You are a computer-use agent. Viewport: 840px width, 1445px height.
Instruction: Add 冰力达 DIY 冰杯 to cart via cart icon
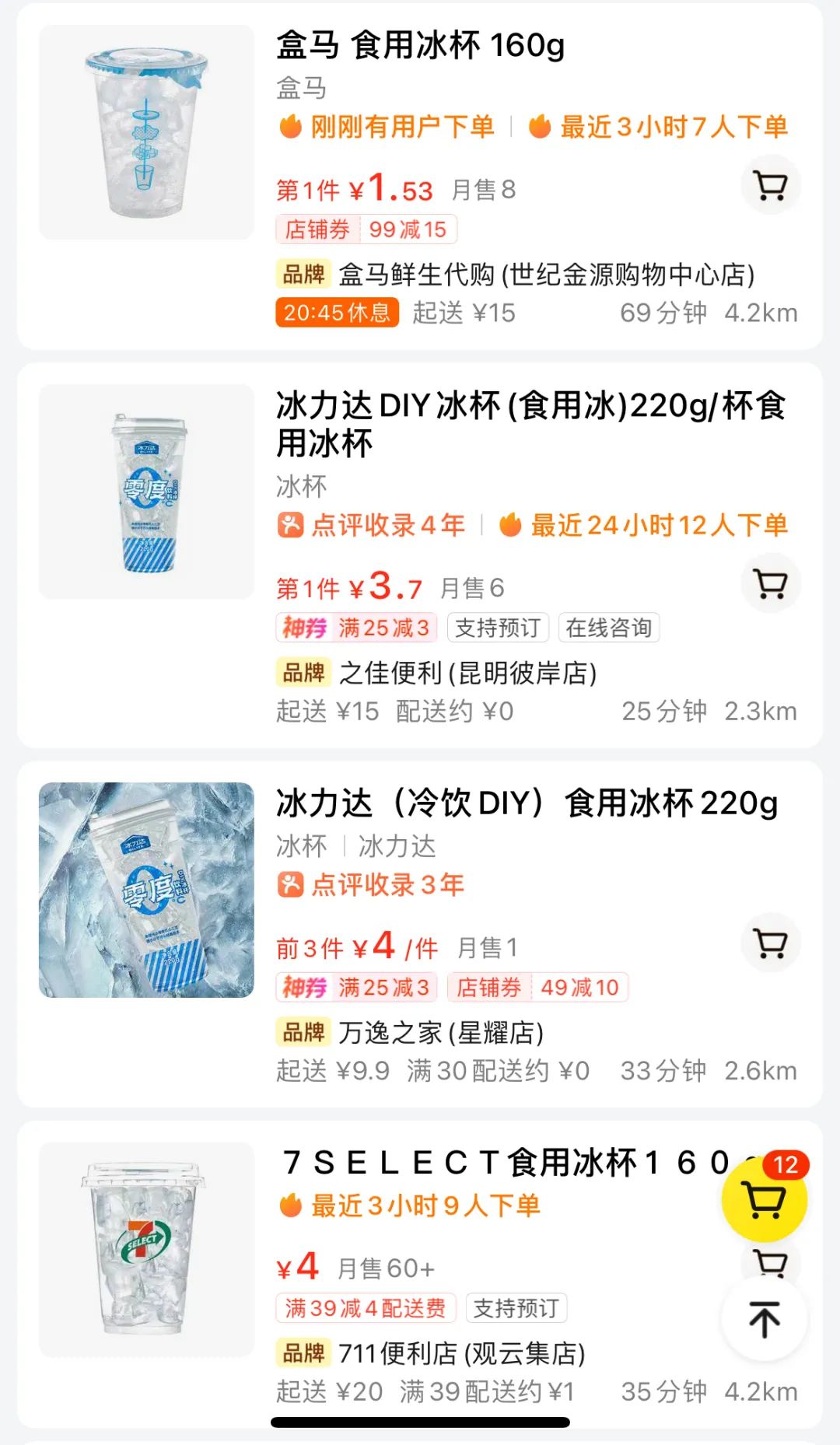771,583
